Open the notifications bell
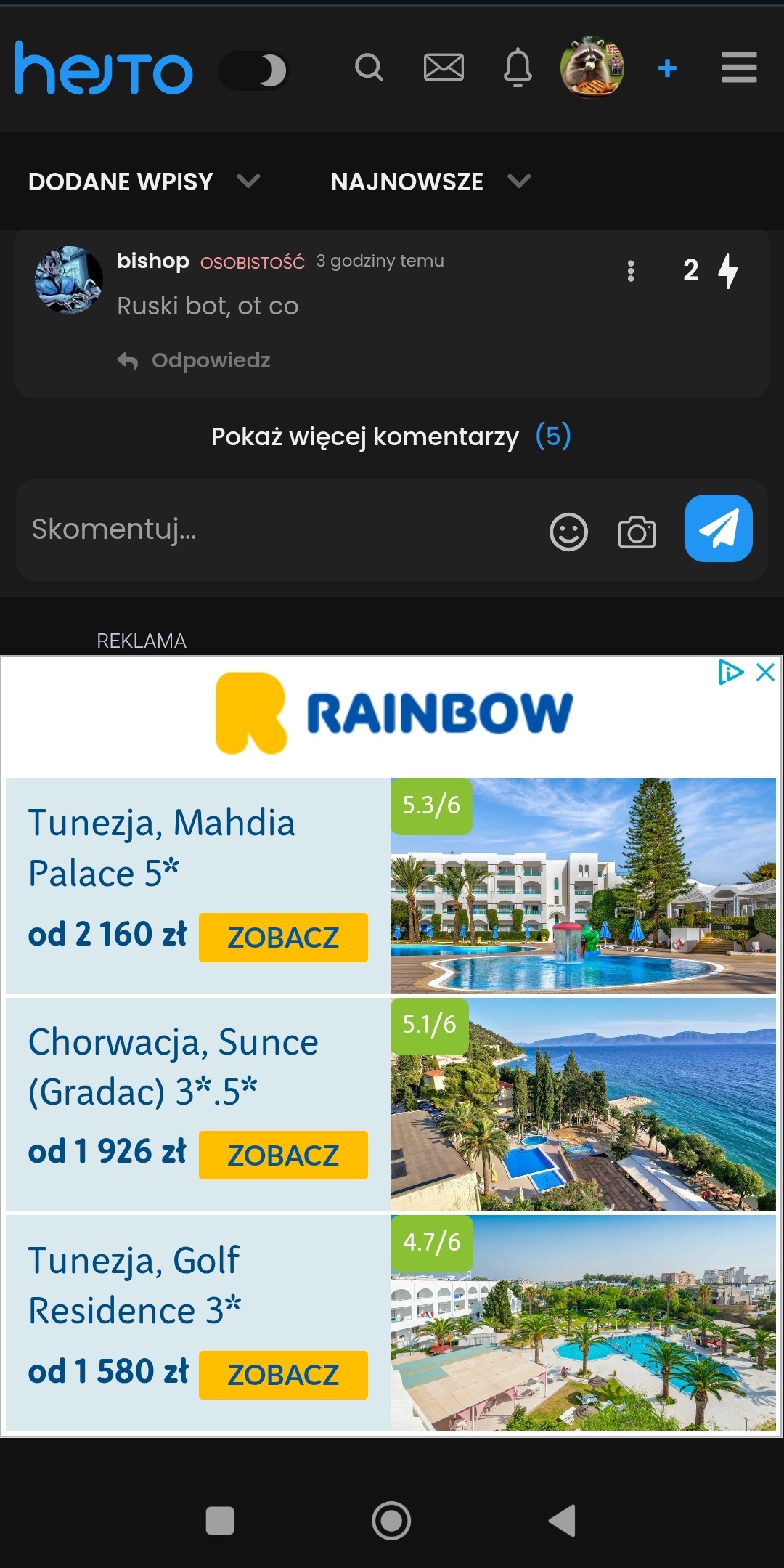This screenshot has height=1568, width=784. (x=518, y=68)
